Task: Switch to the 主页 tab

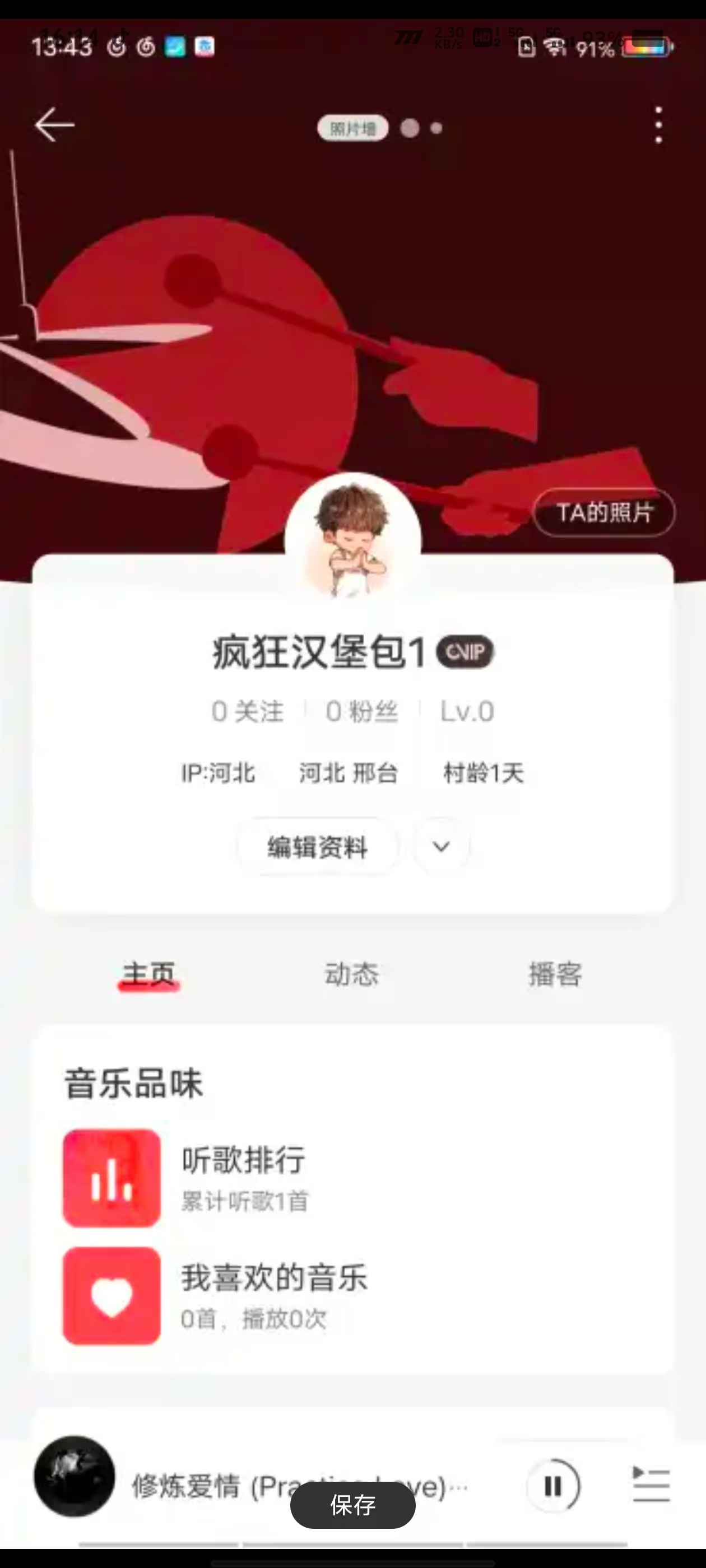Action: click(148, 974)
